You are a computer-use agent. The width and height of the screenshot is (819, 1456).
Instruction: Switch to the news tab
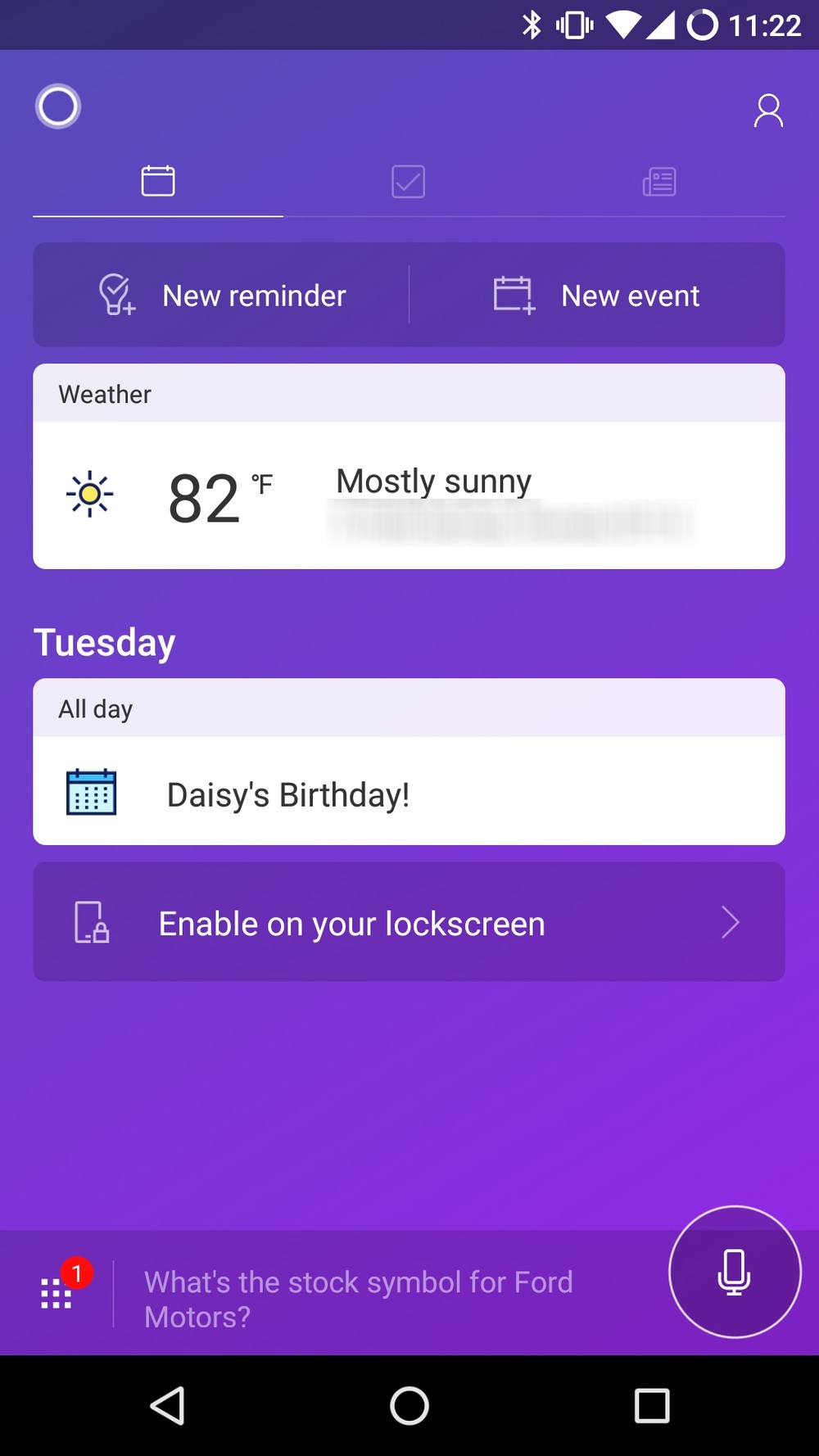pos(658,181)
